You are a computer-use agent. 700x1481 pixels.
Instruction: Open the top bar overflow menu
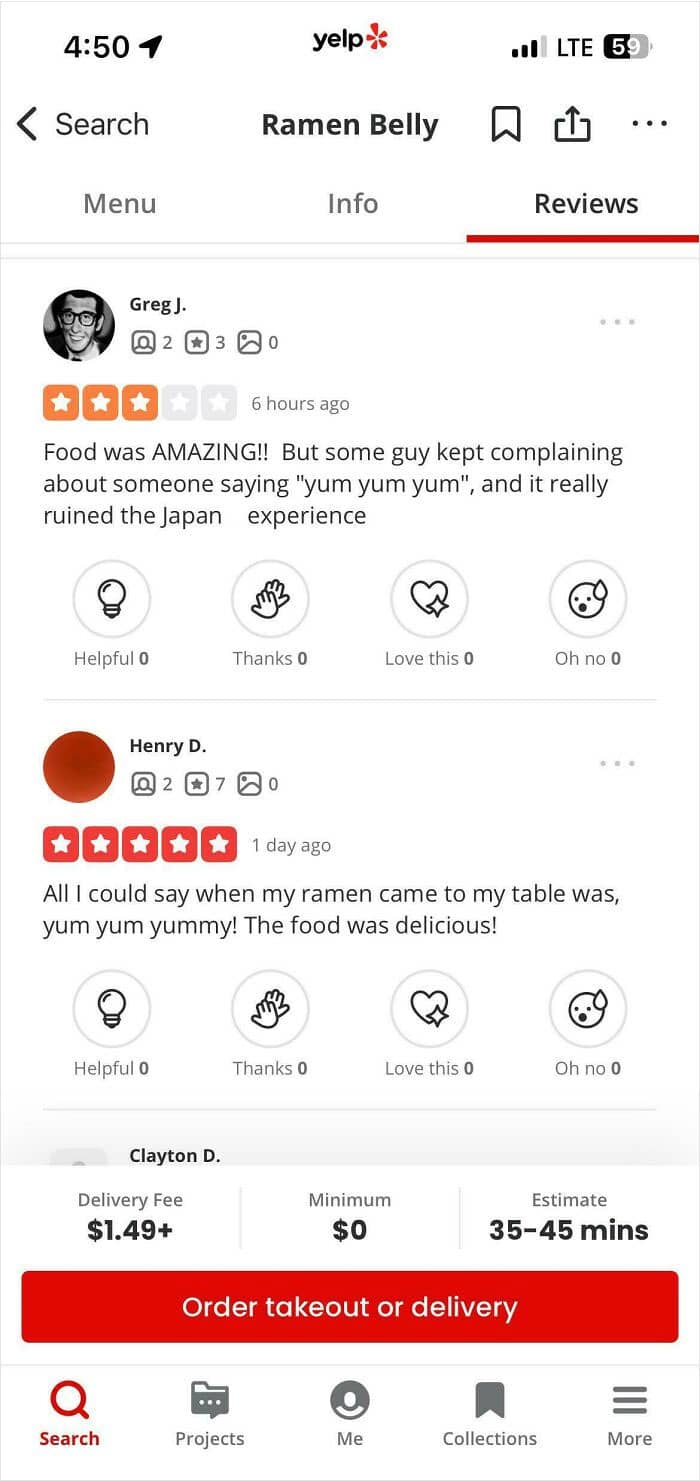(649, 124)
